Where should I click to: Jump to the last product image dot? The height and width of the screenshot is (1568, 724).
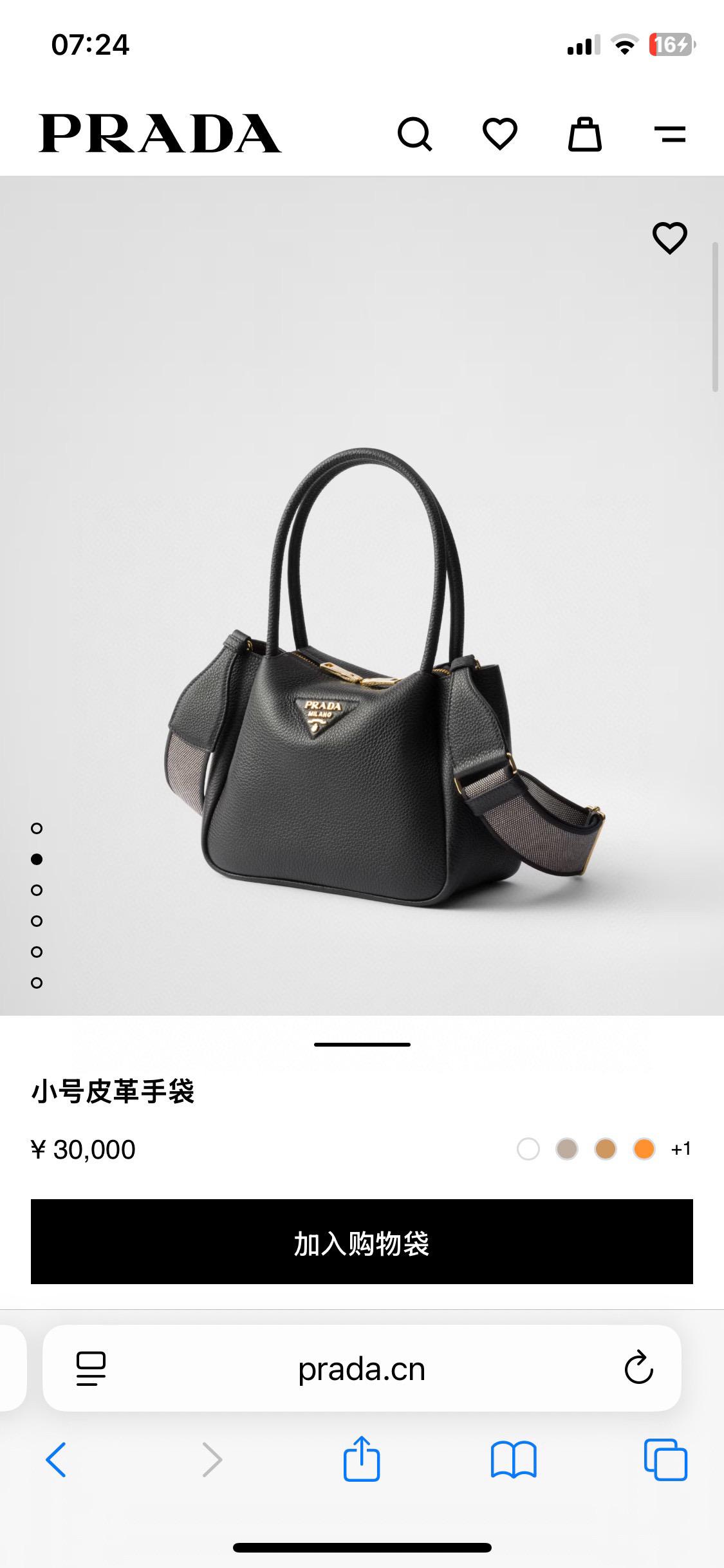(37, 983)
